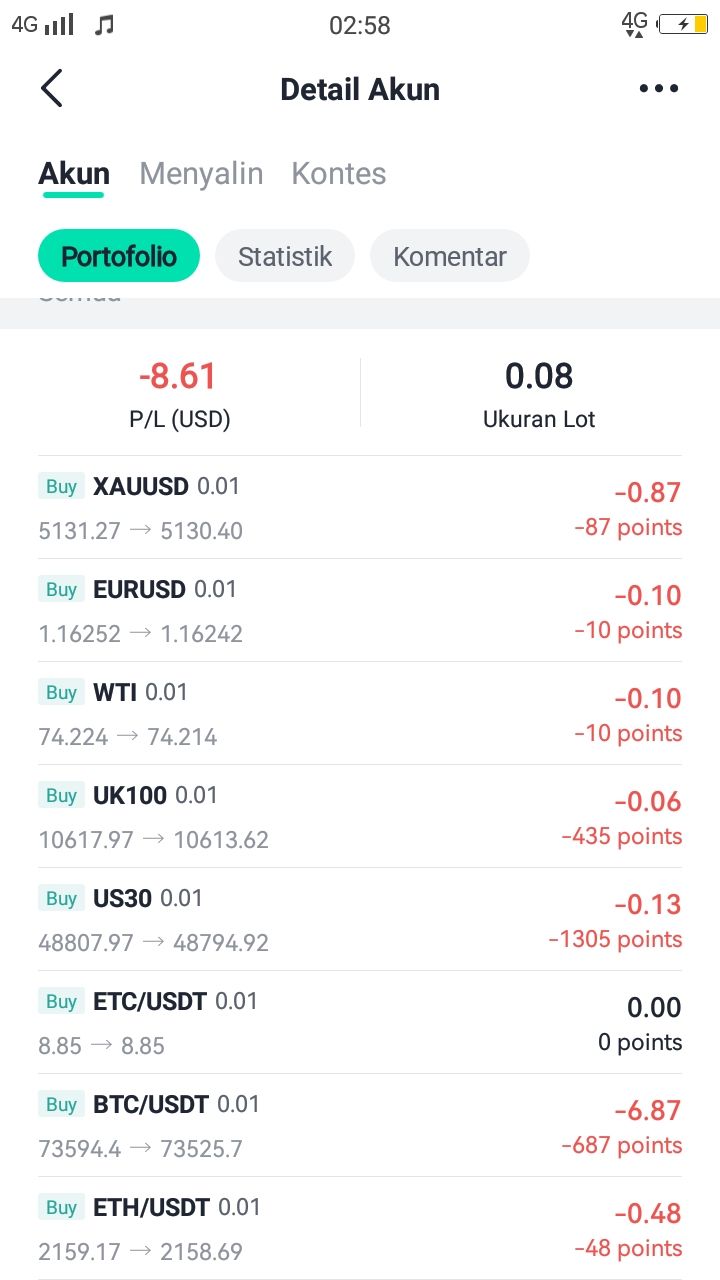
Task: Go back from Detail Akun
Action: pyautogui.click(x=52, y=89)
